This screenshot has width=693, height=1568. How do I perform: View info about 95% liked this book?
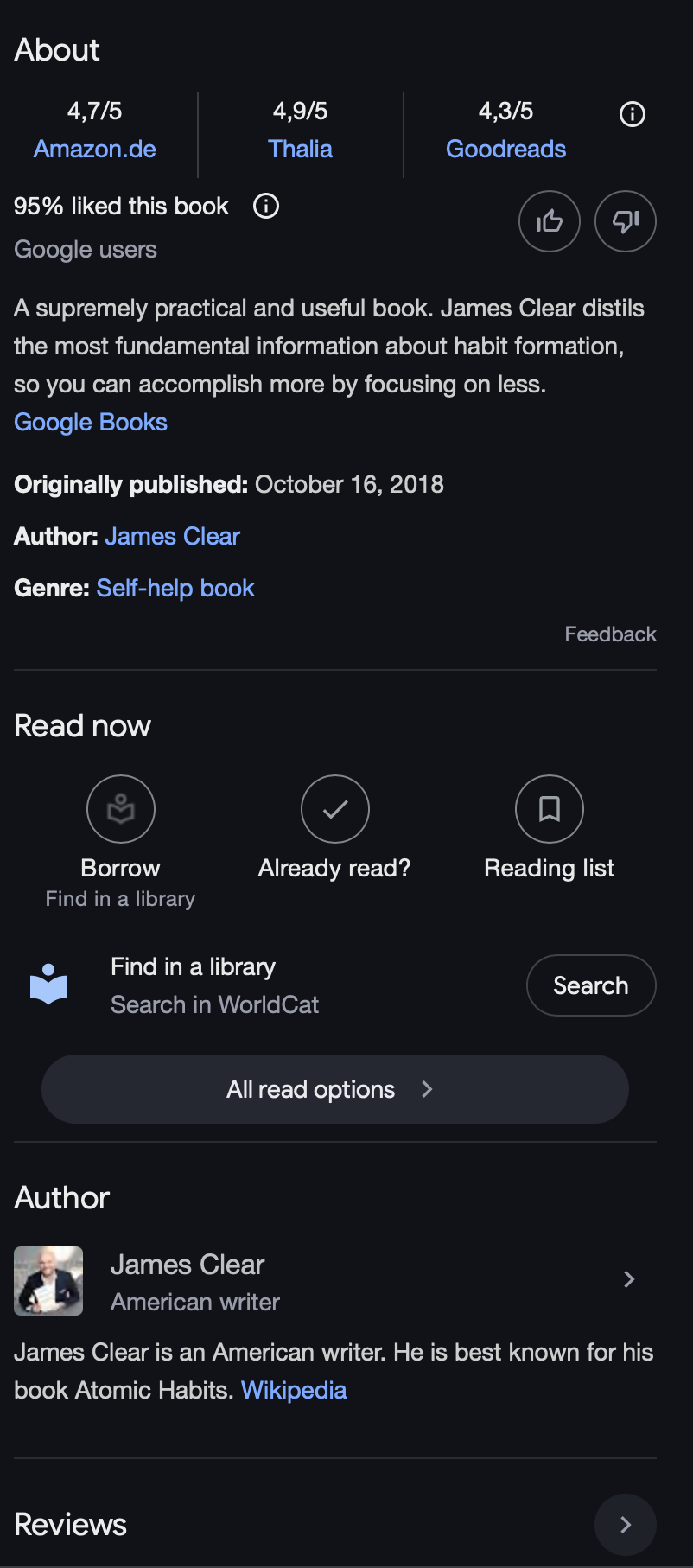pyautogui.click(x=266, y=206)
